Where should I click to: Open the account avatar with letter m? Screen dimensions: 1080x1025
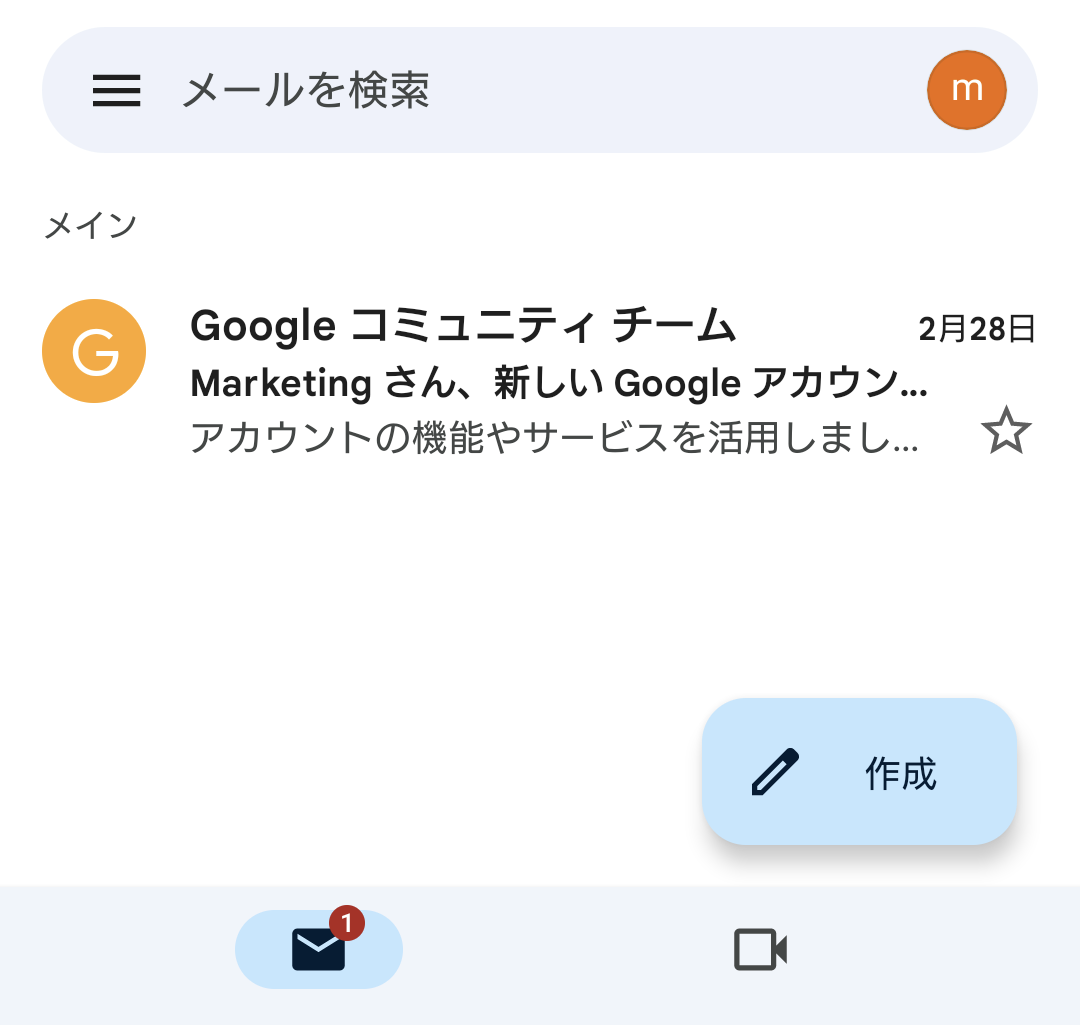point(966,90)
